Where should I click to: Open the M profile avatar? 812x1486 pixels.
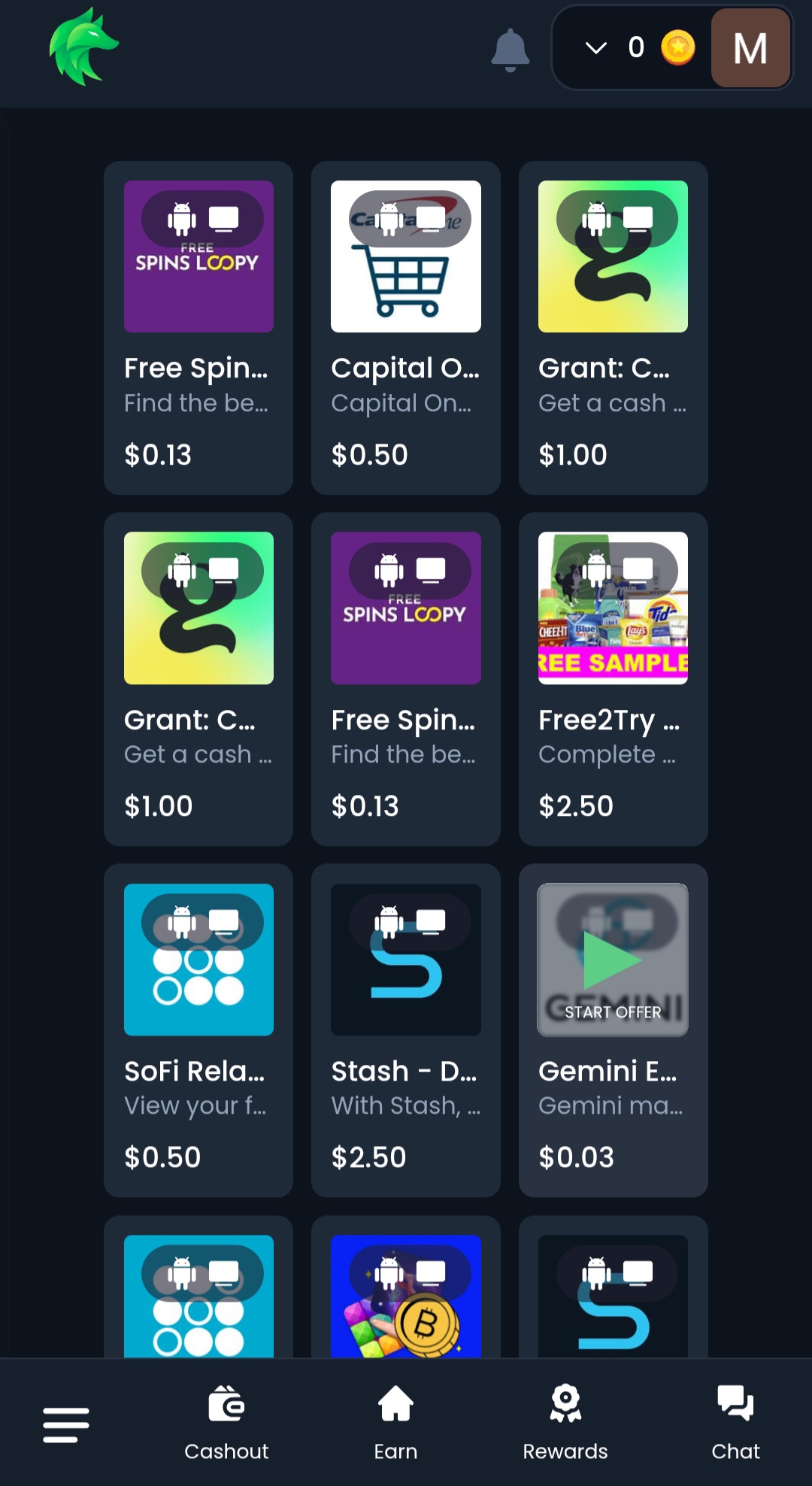pyautogui.click(x=749, y=48)
